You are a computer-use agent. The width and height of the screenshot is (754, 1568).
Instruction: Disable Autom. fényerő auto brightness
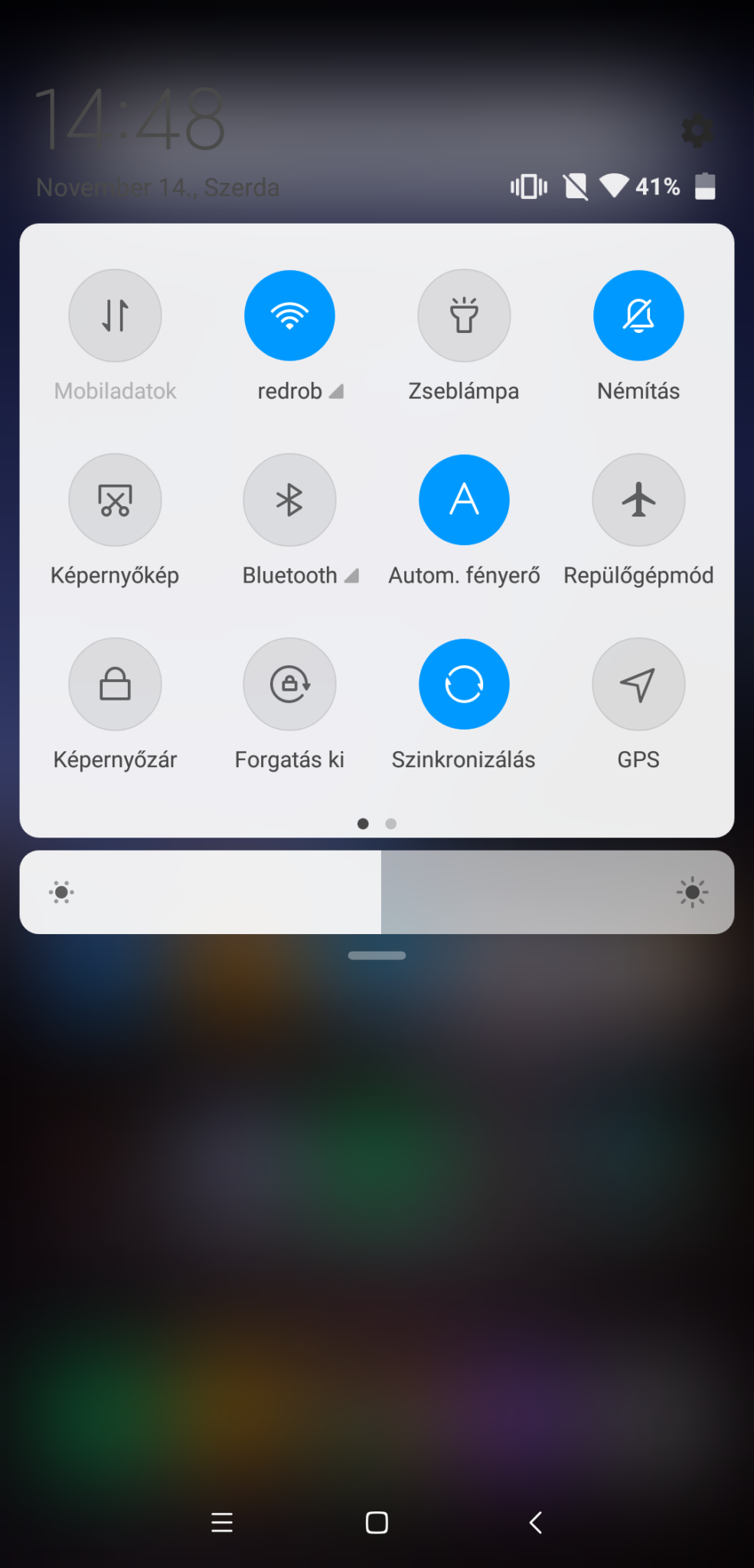[464, 500]
